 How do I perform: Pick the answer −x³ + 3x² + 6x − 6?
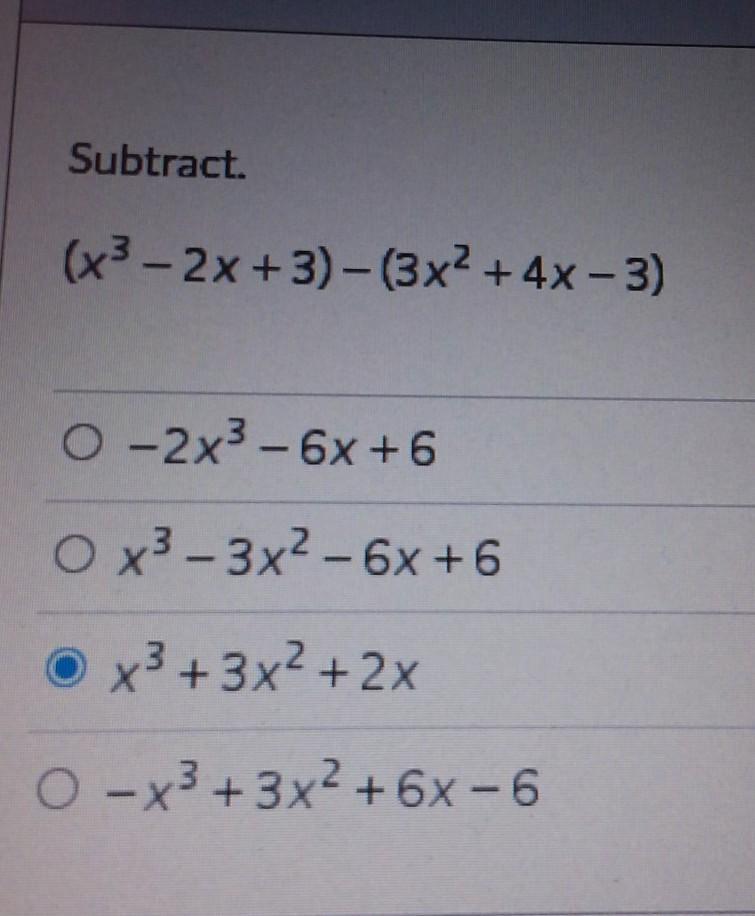coord(57,790)
